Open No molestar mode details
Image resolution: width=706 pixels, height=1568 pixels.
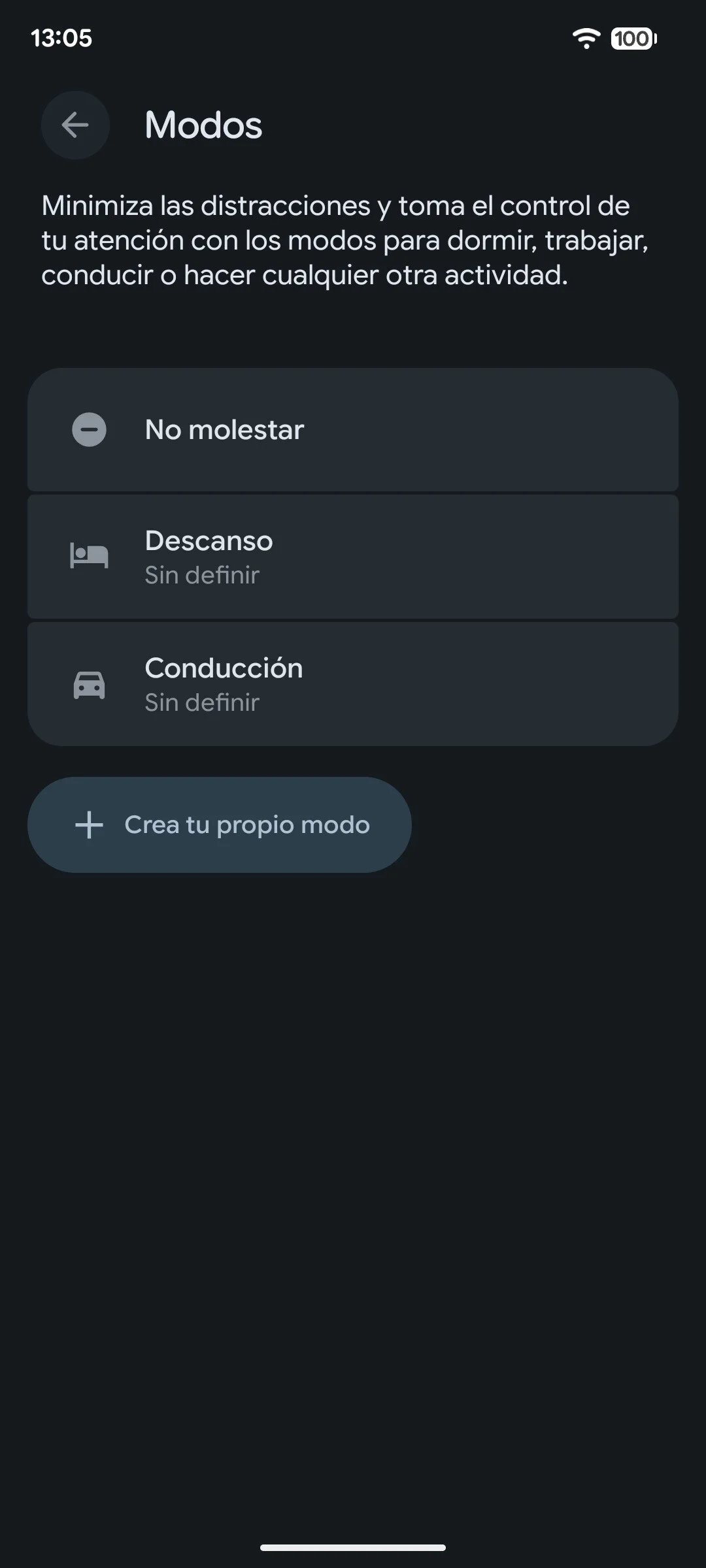point(353,429)
